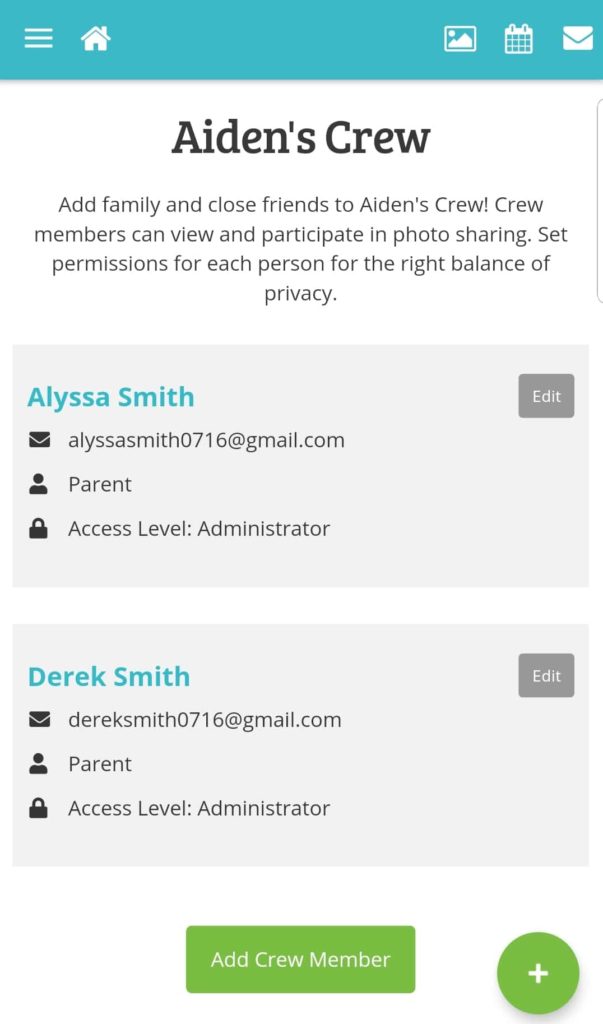Edit Derek Smith's crew entry

tap(546, 675)
